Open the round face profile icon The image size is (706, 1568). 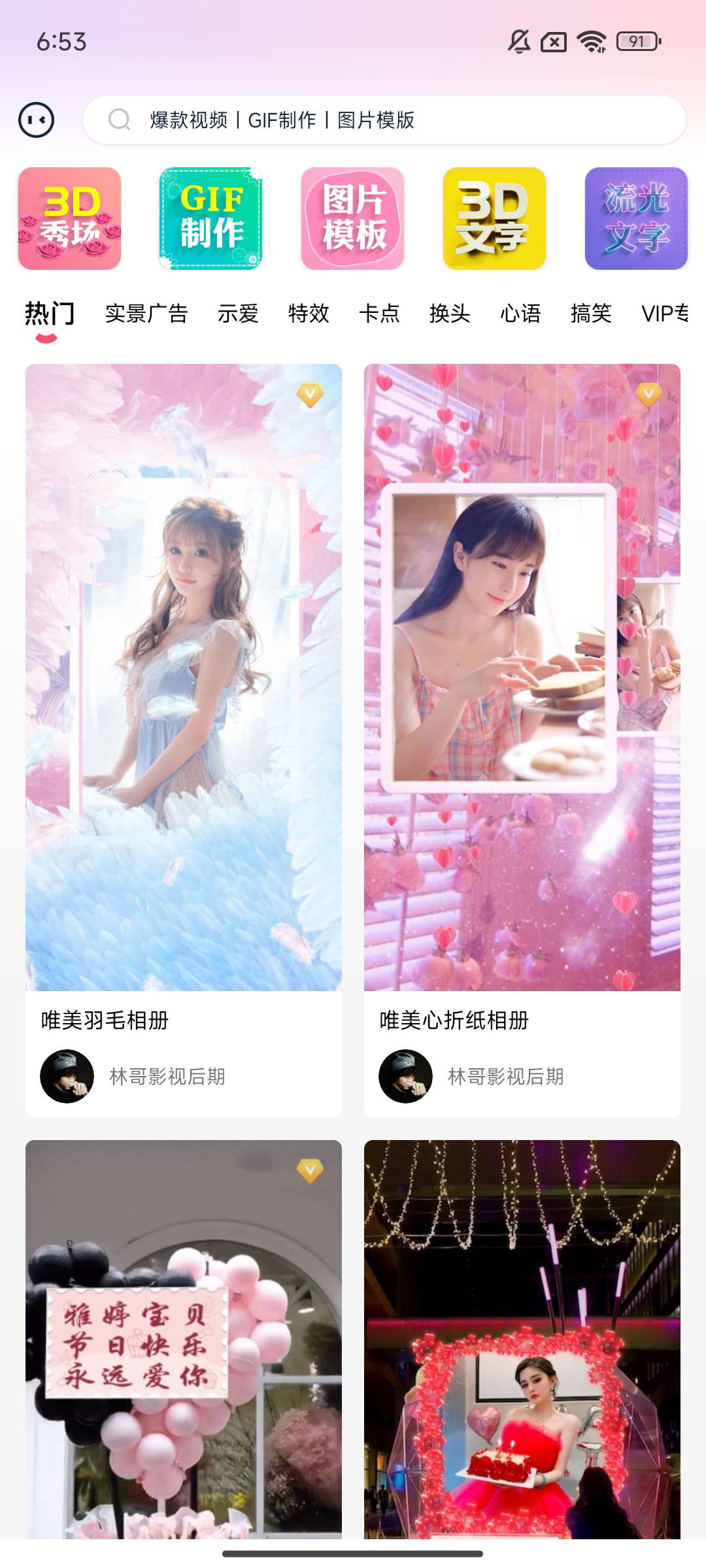click(x=37, y=120)
